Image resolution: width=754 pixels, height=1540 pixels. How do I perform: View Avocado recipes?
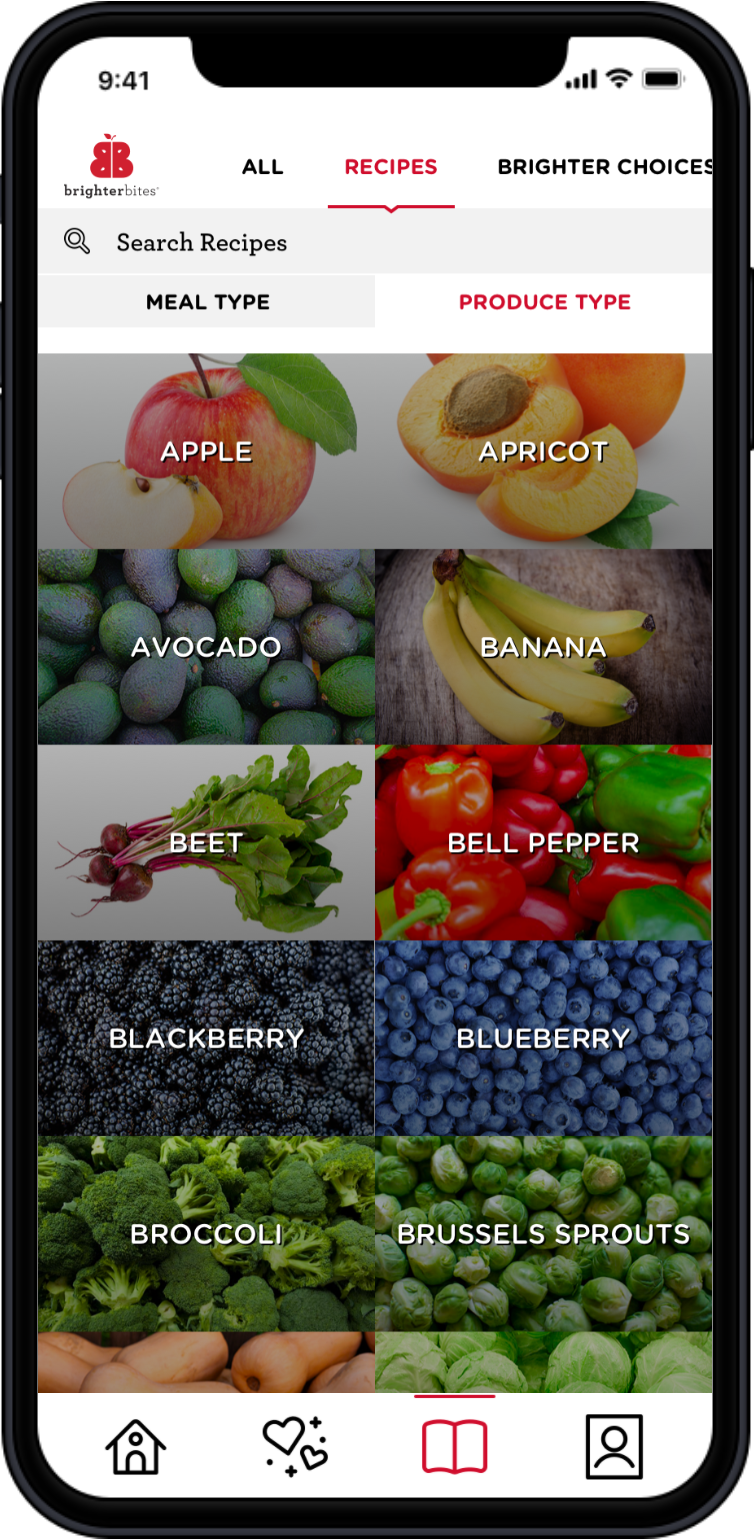pyautogui.click(x=206, y=647)
